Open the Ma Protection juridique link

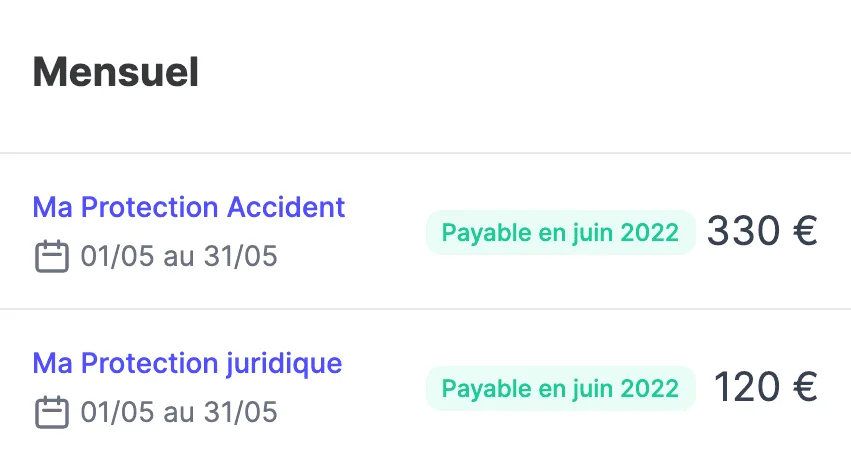pyautogui.click(x=187, y=363)
